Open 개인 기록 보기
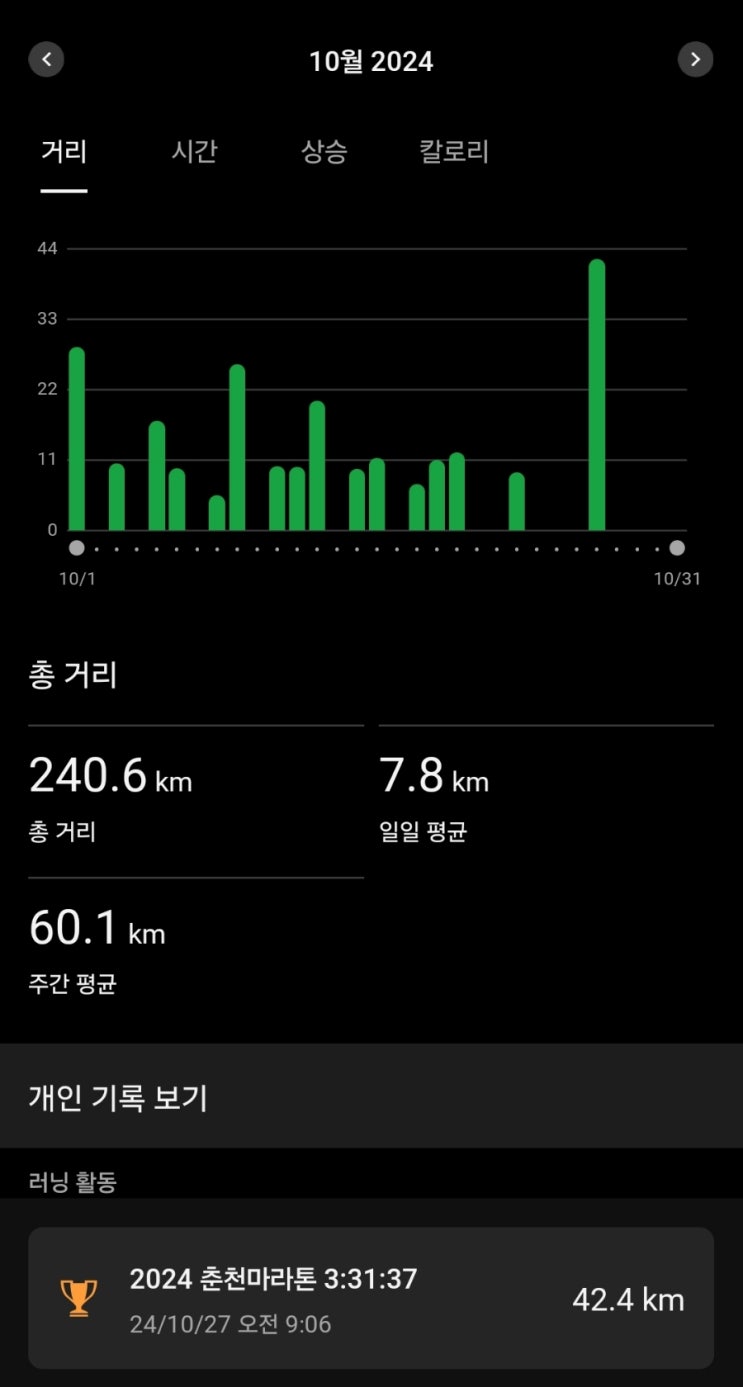The height and width of the screenshot is (1387, 743). 371,1097
